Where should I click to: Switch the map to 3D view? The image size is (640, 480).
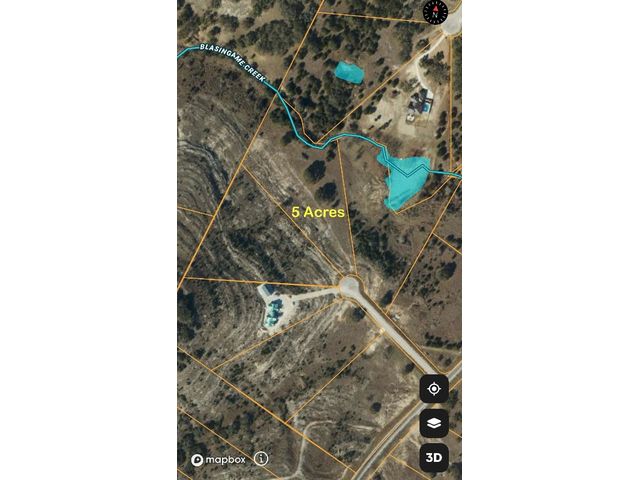(434, 458)
